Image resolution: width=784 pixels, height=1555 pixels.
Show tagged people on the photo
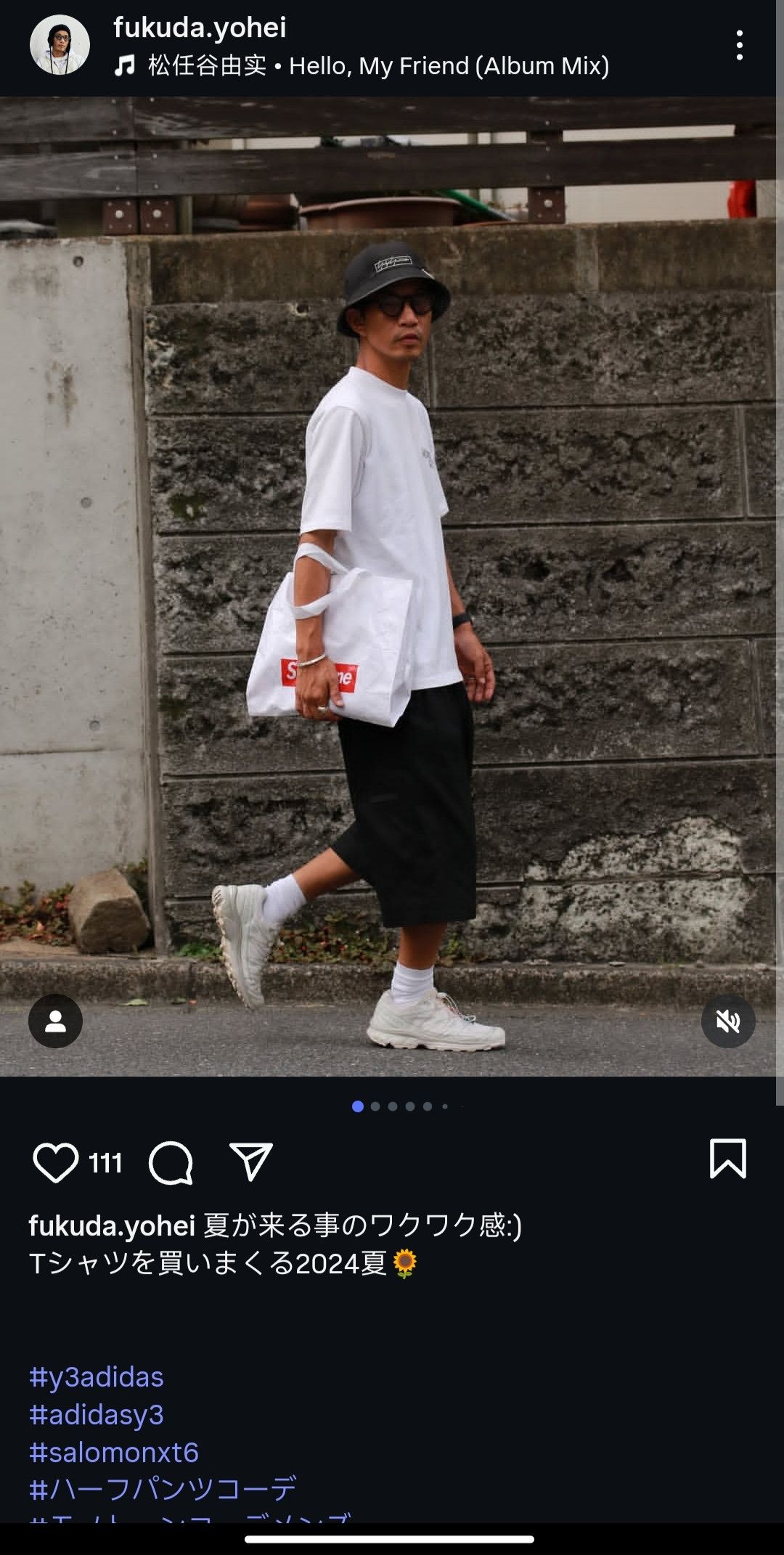[x=55, y=1021]
